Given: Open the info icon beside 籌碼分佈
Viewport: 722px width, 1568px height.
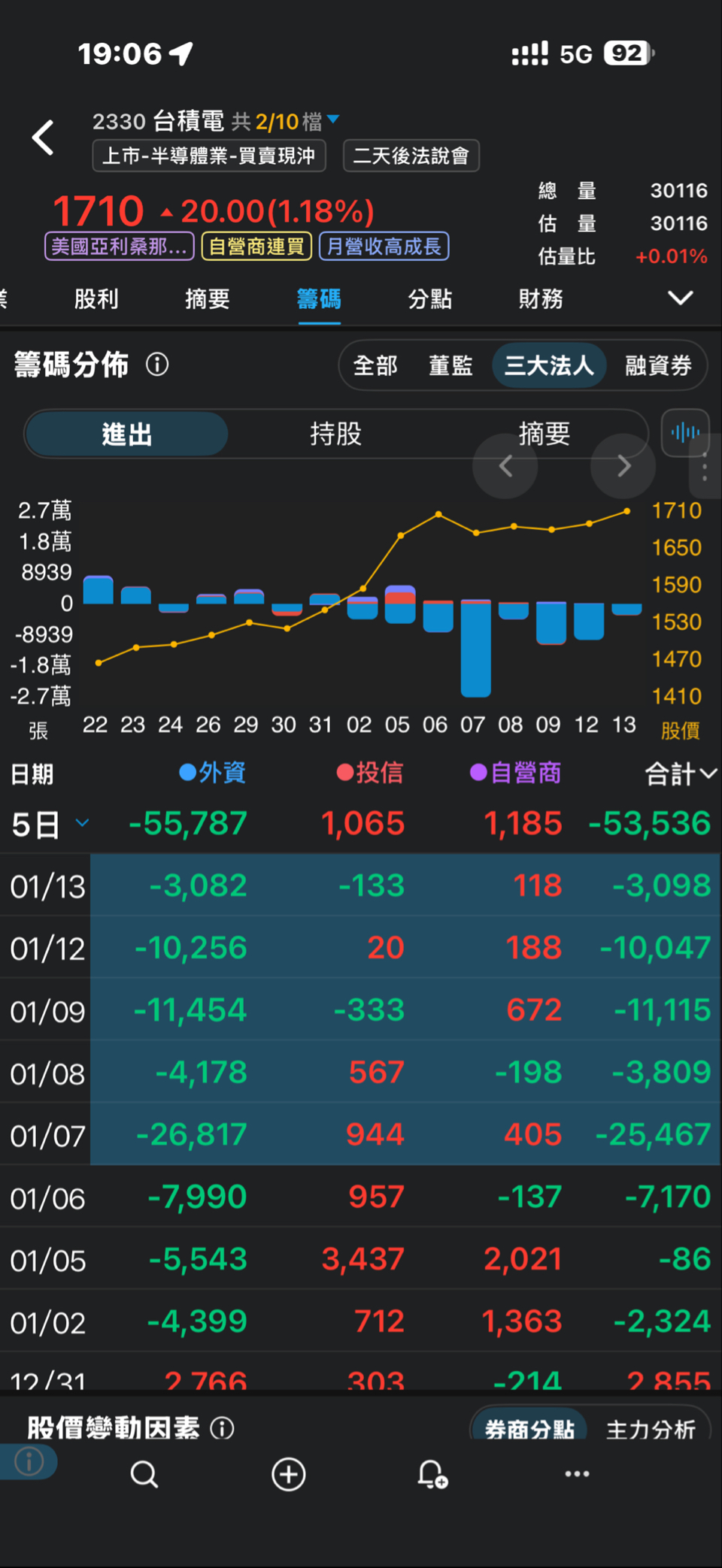Looking at the screenshot, I should pos(157,365).
